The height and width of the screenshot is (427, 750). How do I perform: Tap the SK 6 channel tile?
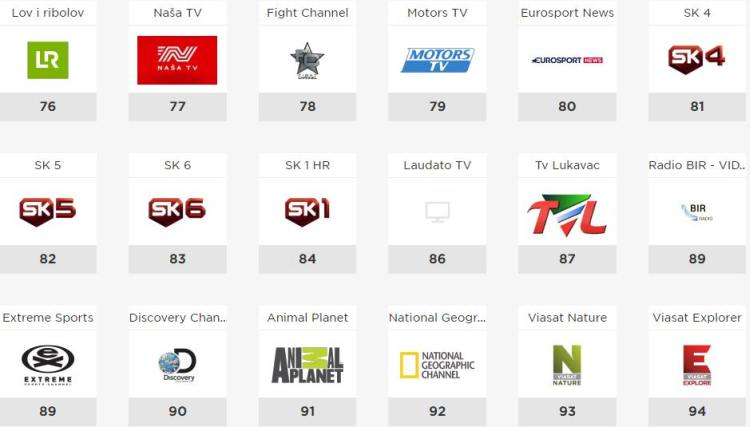(177, 212)
